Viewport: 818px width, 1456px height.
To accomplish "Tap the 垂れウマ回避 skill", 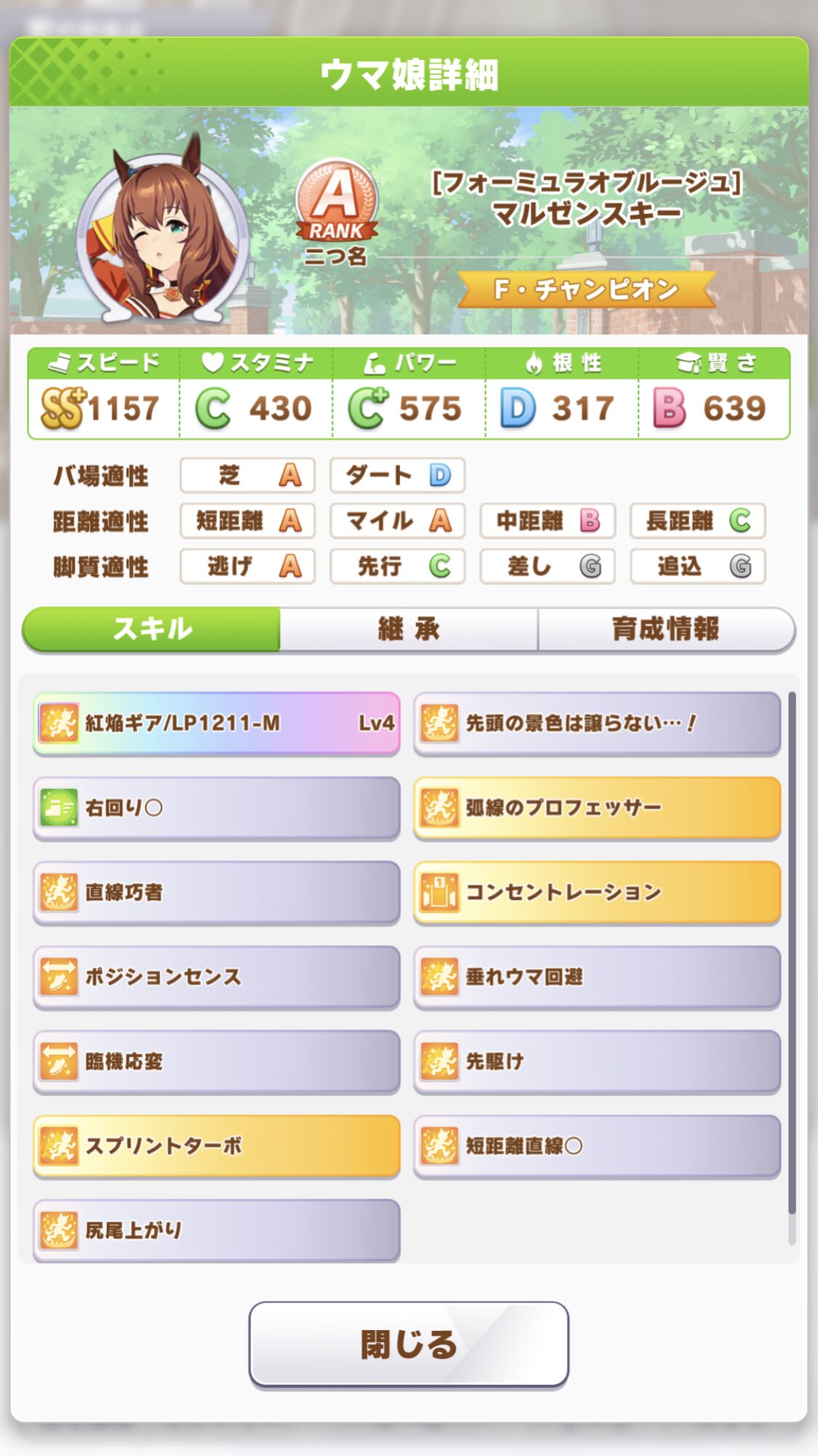I will click(x=597, y=976).
